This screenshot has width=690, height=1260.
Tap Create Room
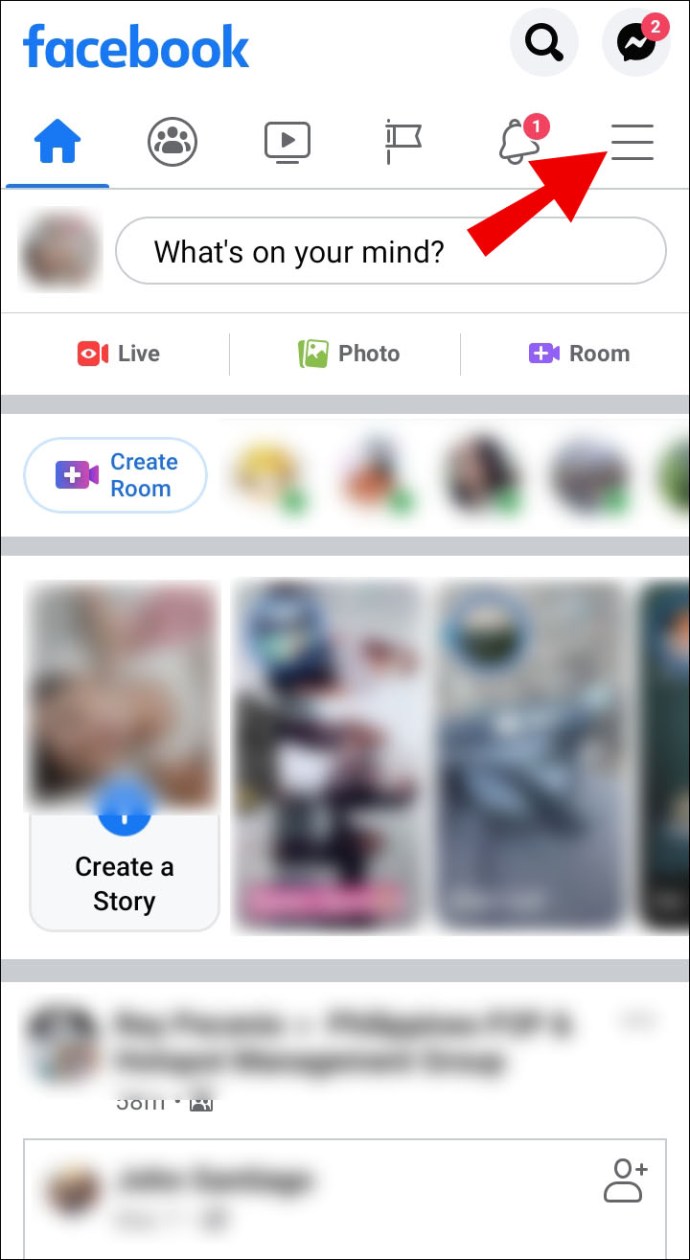click(x=115, y=475)
